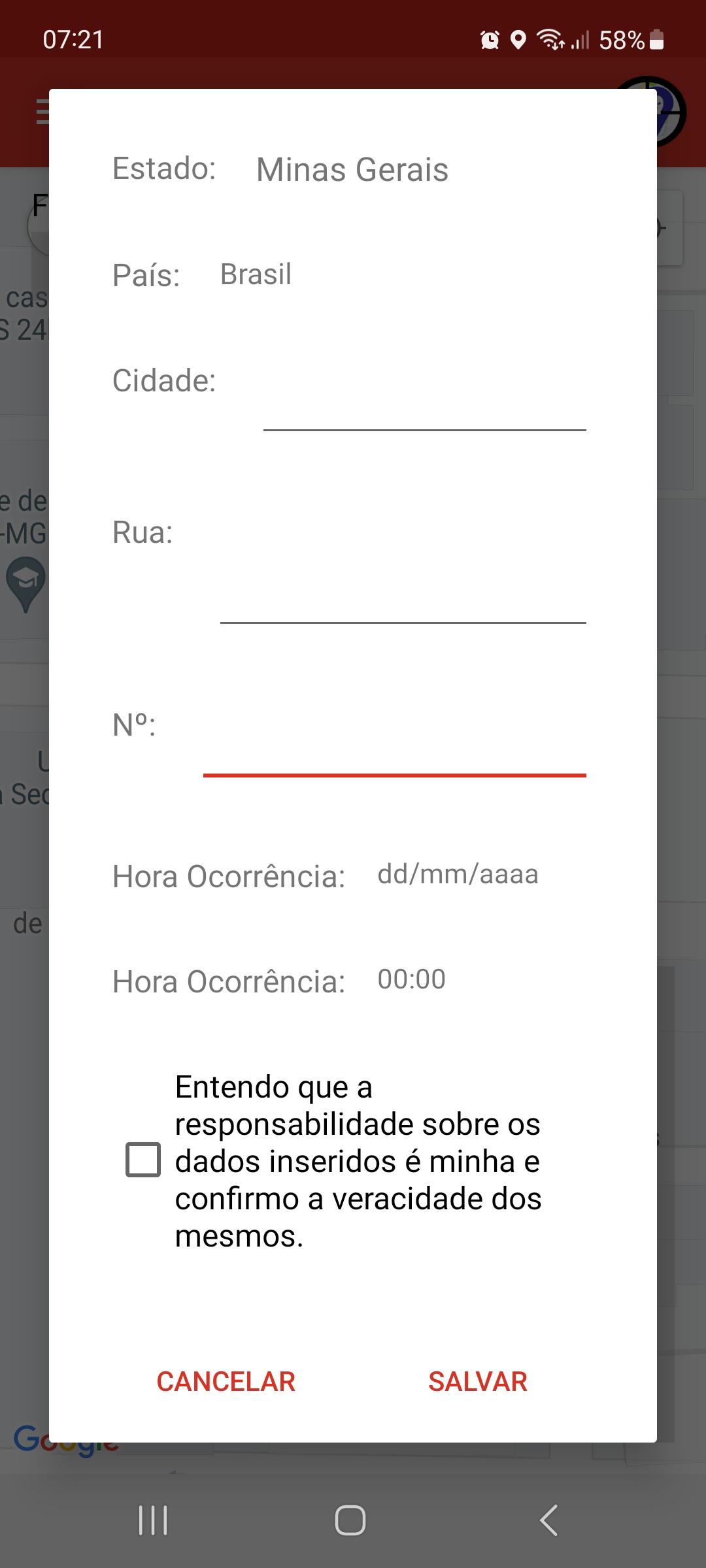Edit the Estado field Minas Gerais
This screenshot has width=706, height=1568.
[352, 170]
